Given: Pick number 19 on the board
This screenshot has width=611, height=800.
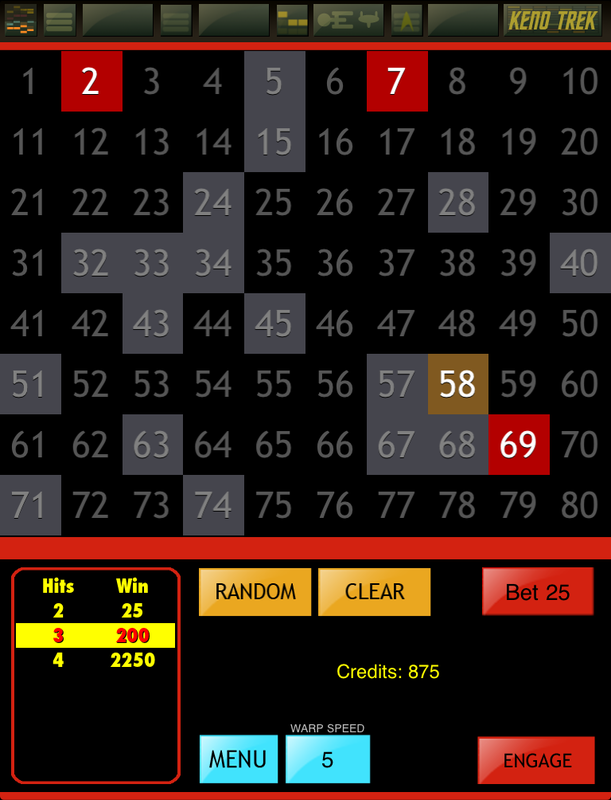Looking at the screenshot, I should coord(518,142).
